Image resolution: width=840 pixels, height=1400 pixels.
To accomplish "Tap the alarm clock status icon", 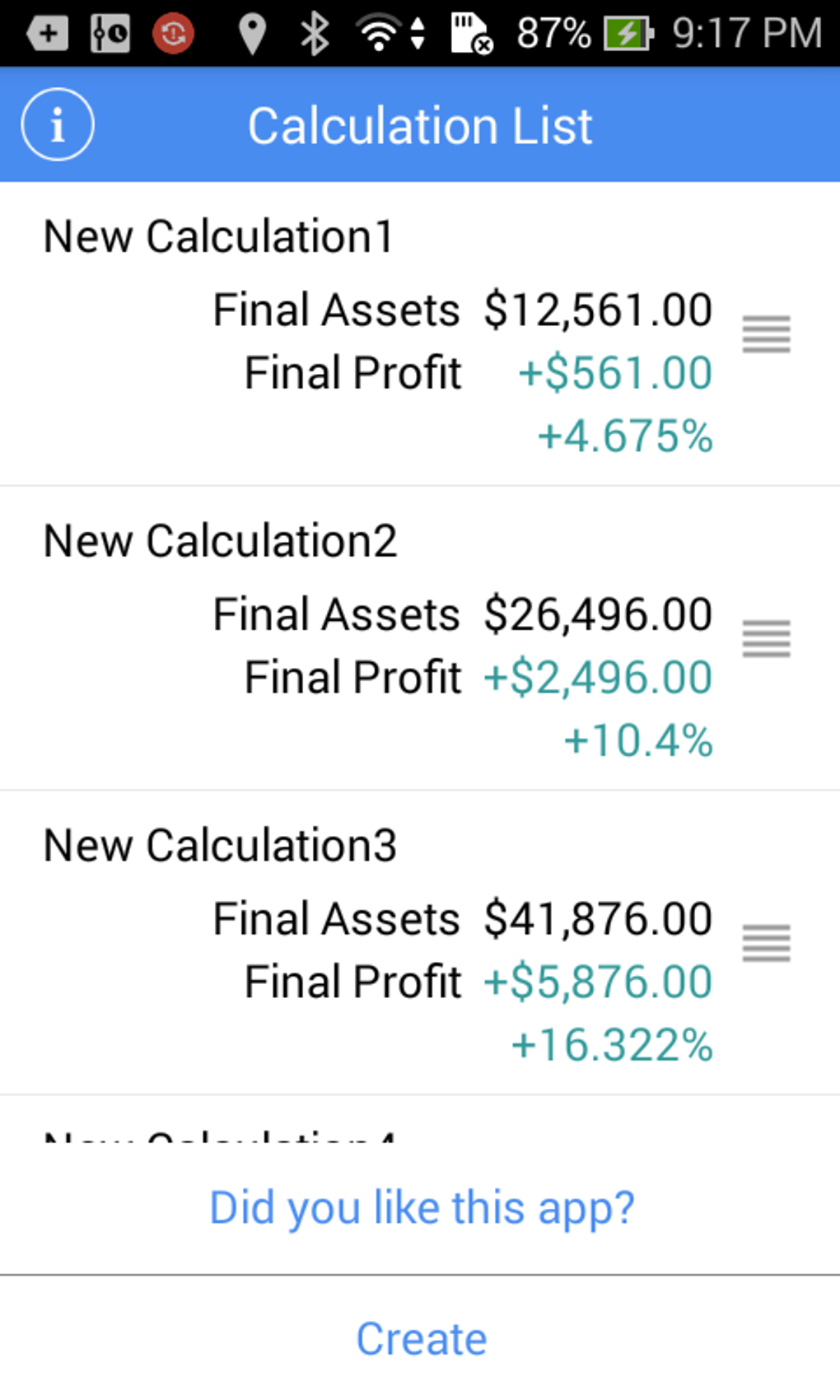I will (x=111, y=31).
